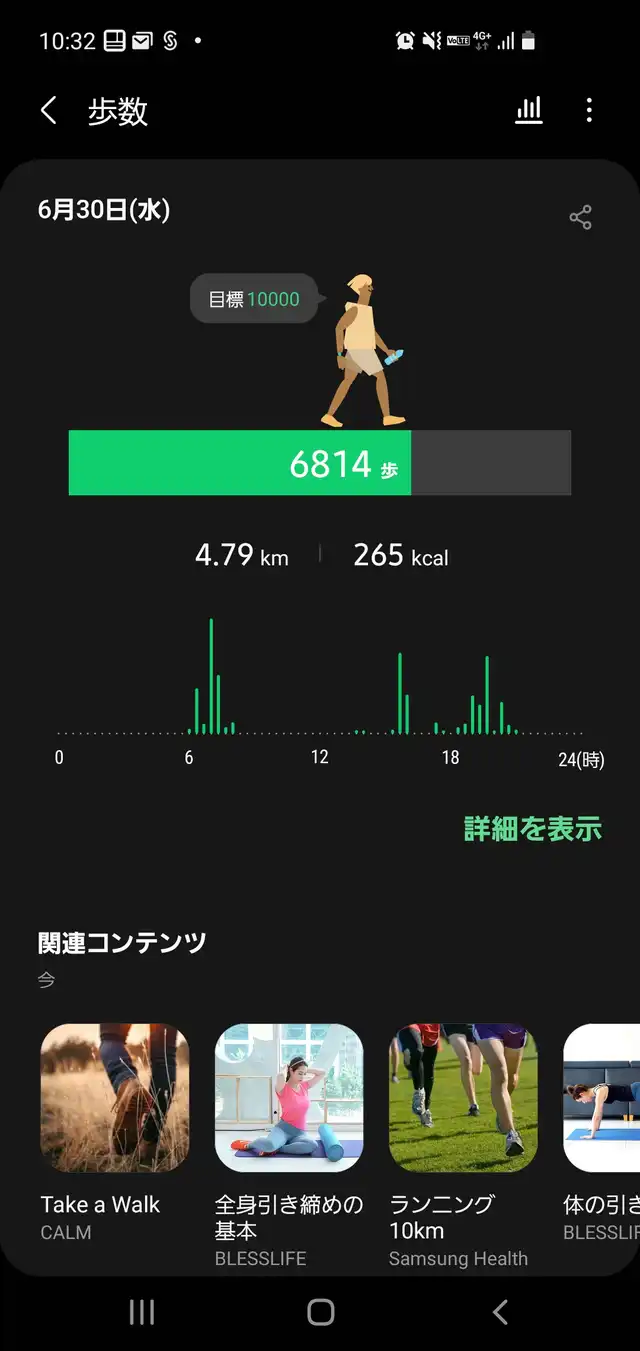The height and width of the screenshot is (1351, 640).
Task: Tap 詳細を表示 to view details
Action: [533, 829]
